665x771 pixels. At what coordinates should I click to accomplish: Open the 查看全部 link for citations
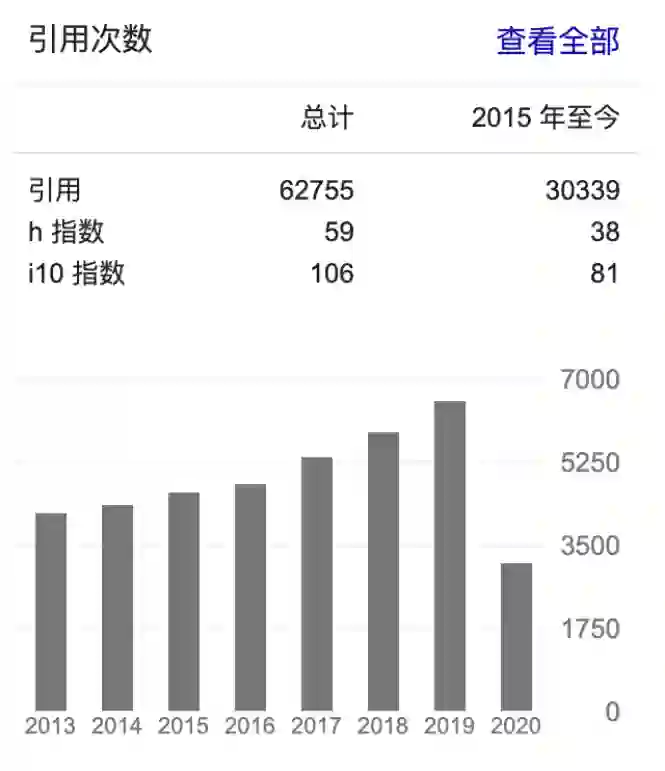click(558, 41)
